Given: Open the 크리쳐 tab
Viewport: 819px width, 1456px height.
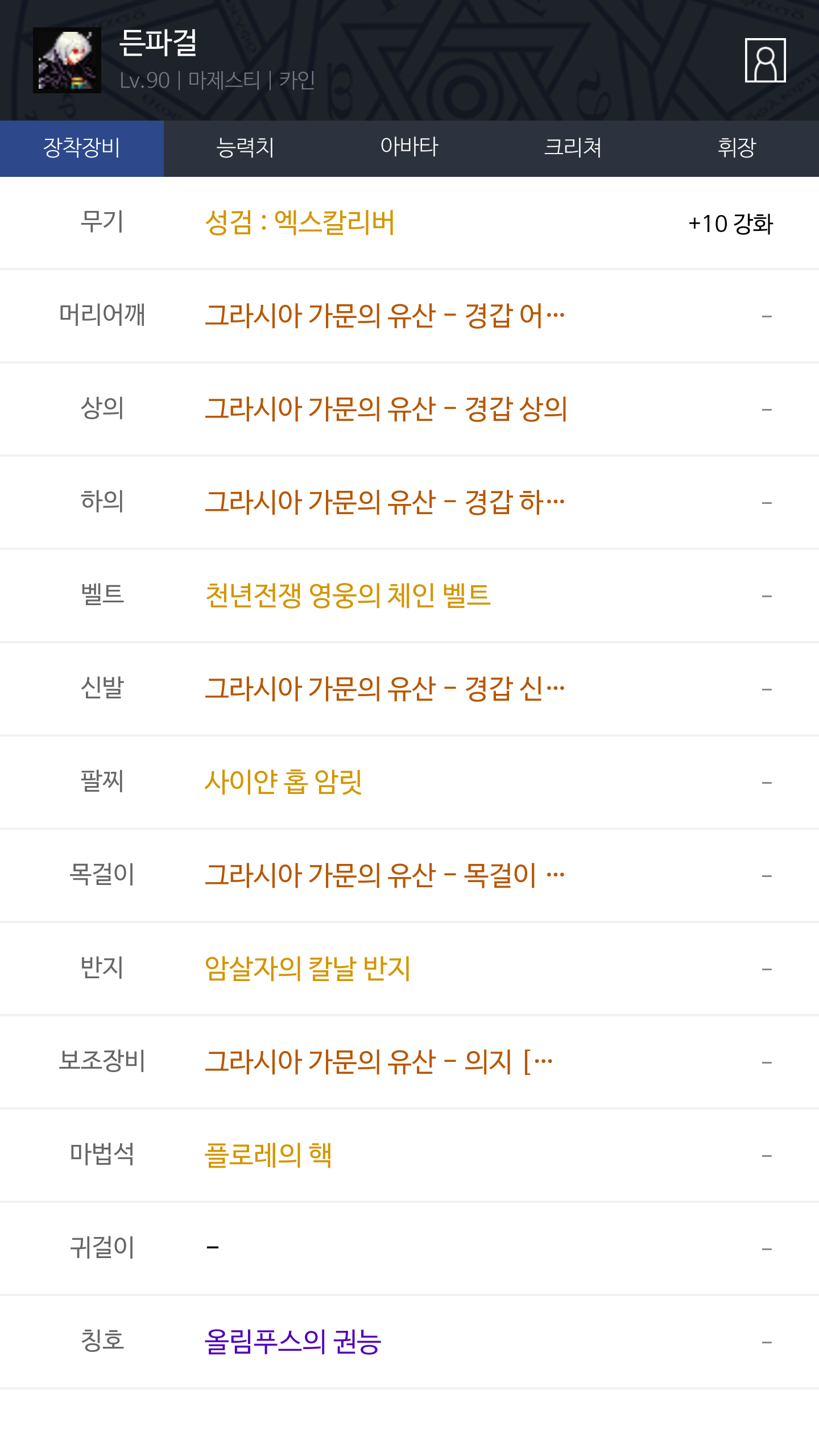Looking at the screenshot, I should (x=573, y=148).
